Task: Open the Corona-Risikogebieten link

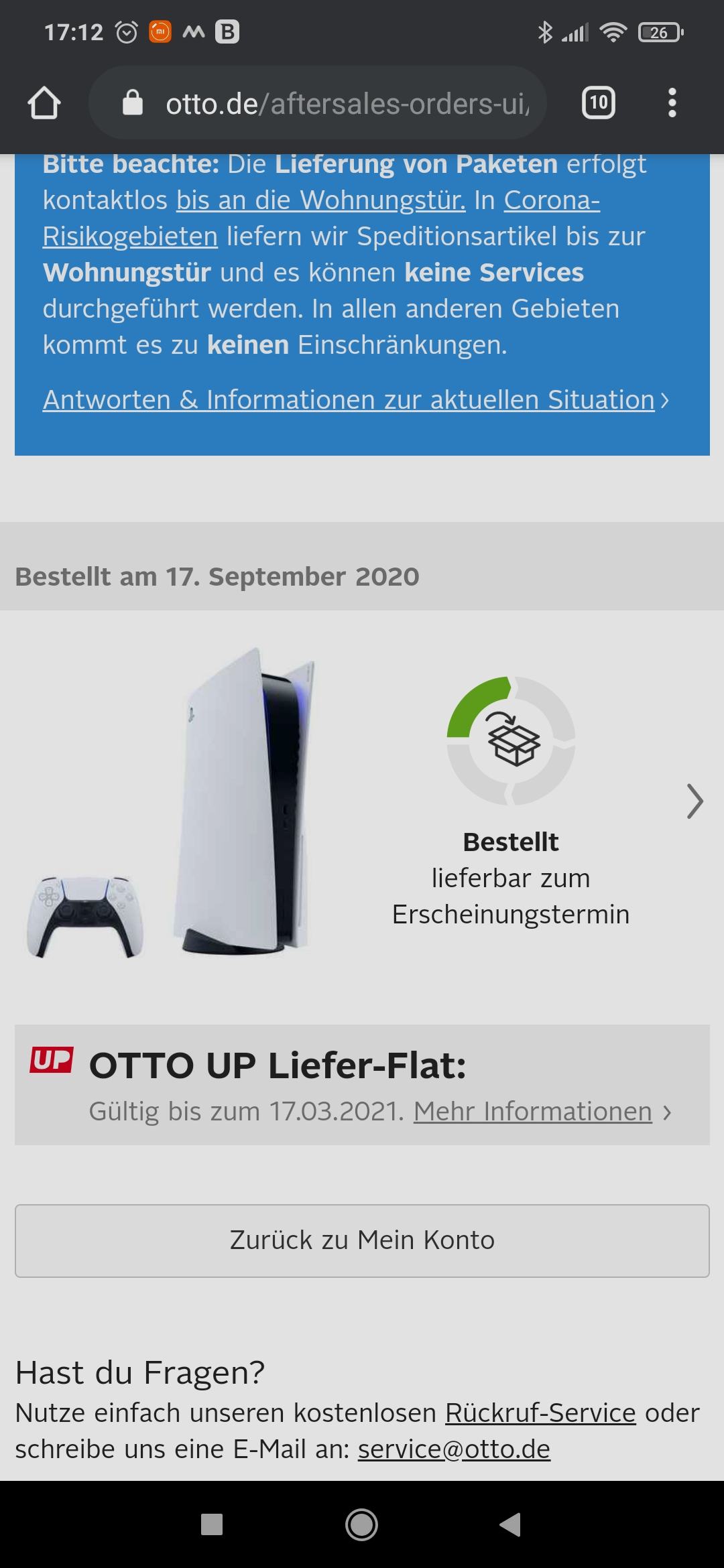Action: (x=321, y=218)
